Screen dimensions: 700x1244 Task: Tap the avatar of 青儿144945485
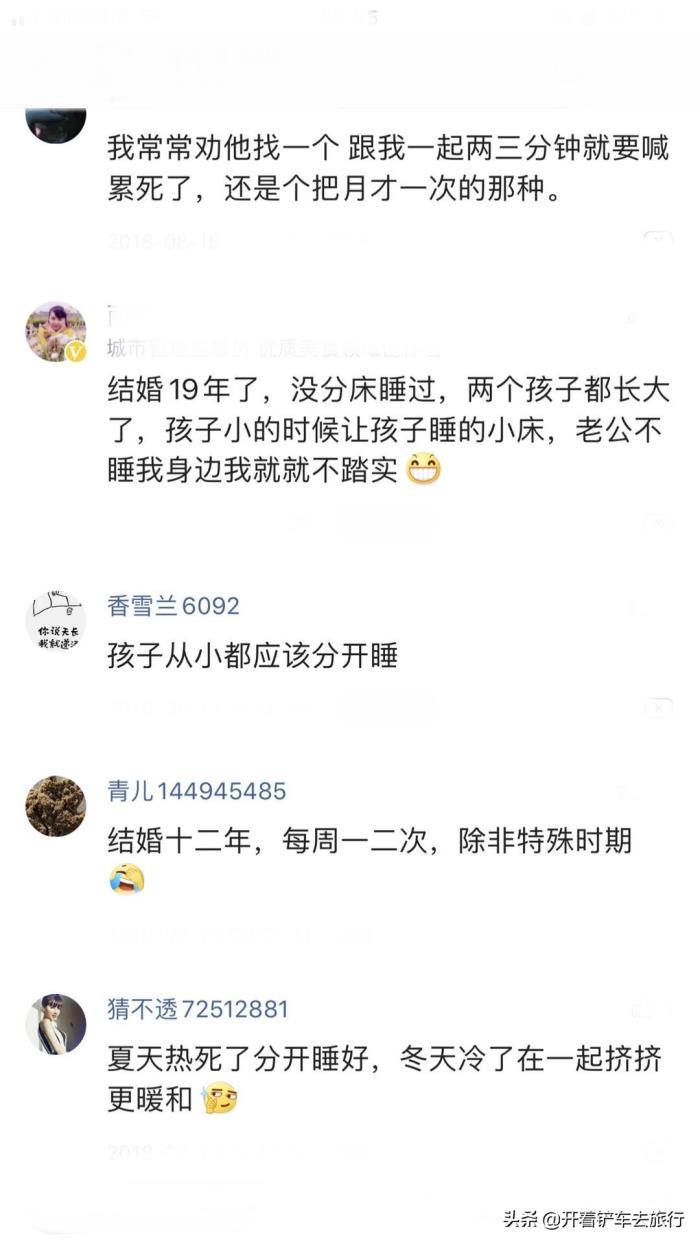[55, 805]
